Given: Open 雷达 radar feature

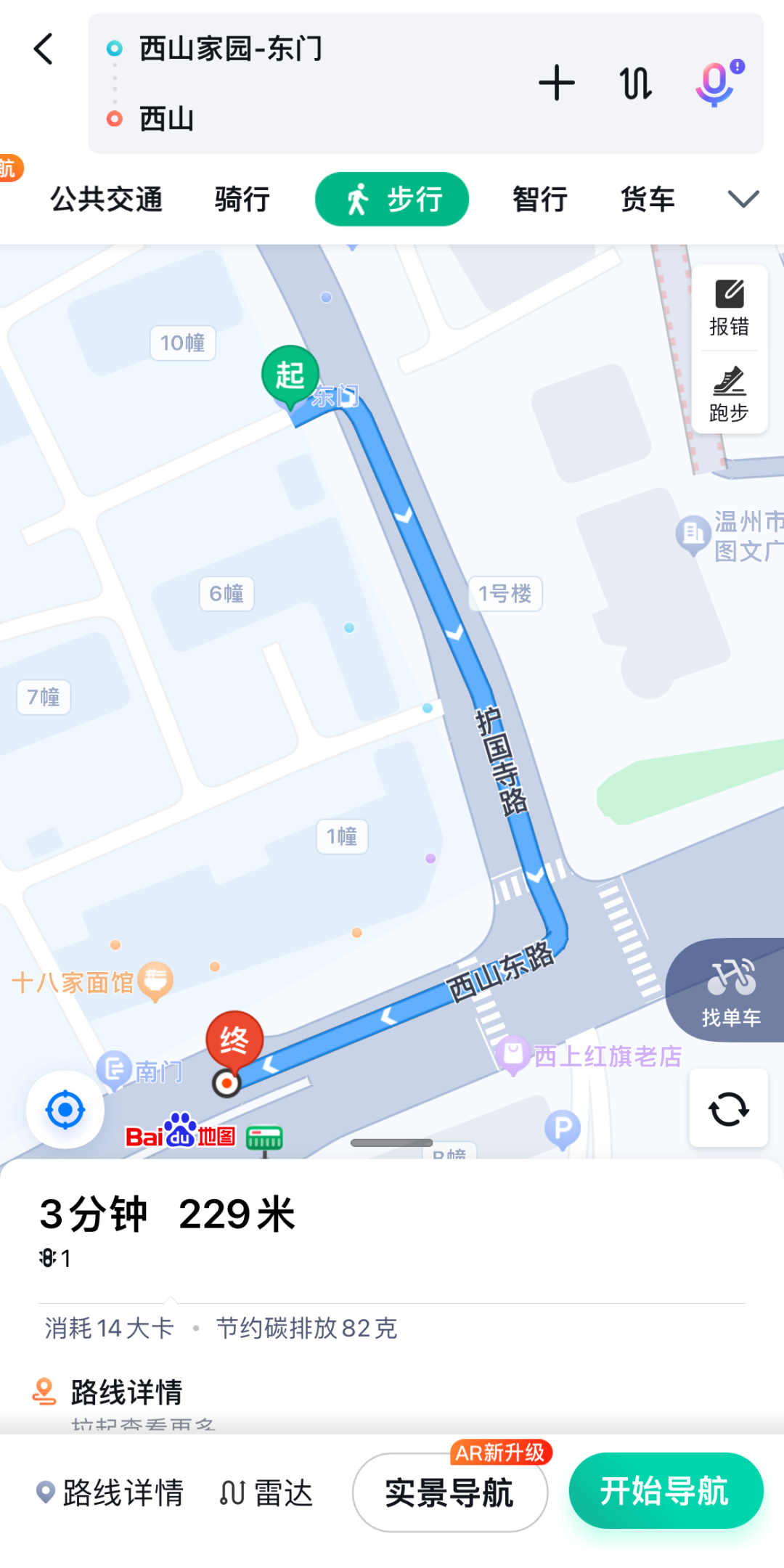Looking at the screenshot, I should point(266,1493).
